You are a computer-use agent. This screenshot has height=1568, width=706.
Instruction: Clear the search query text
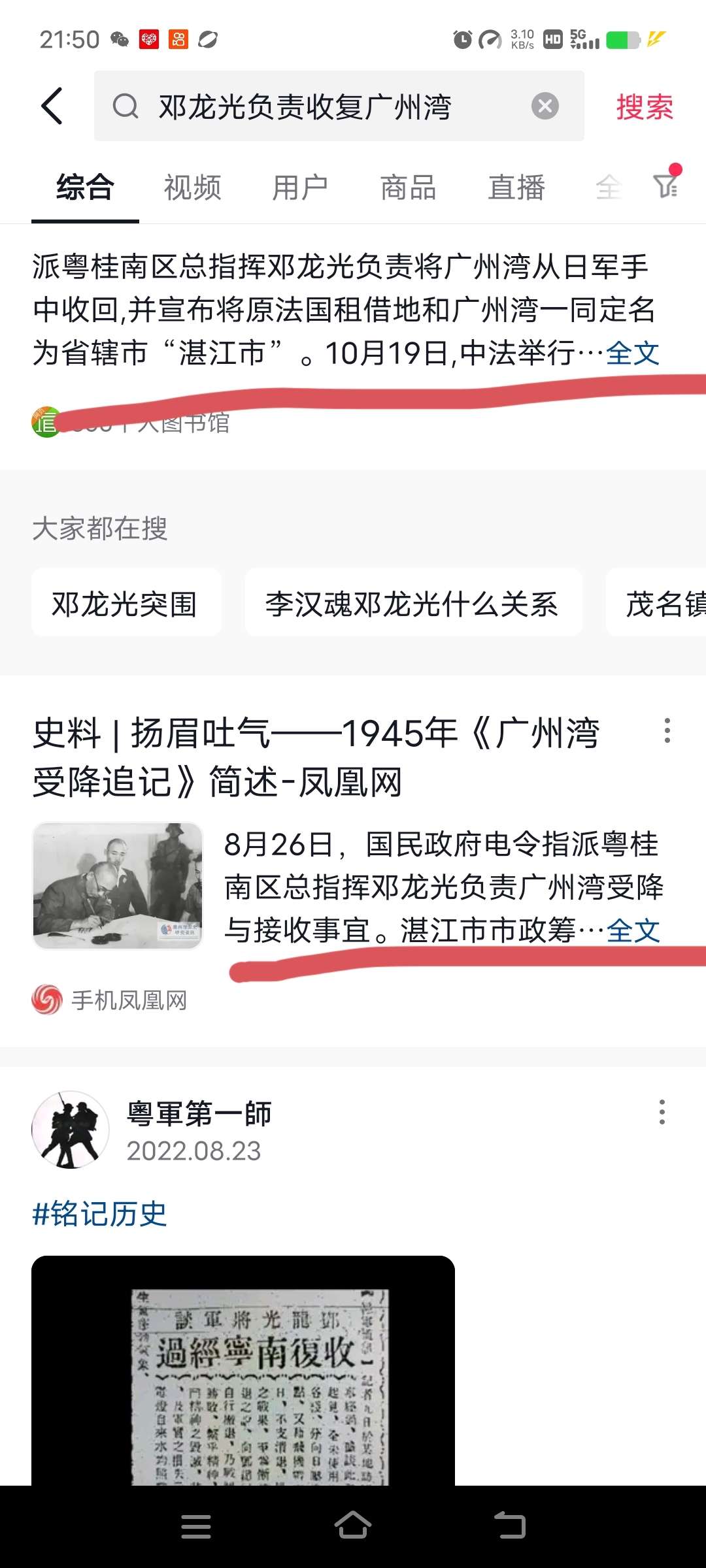pyautogui.click(x=545, y=106)
